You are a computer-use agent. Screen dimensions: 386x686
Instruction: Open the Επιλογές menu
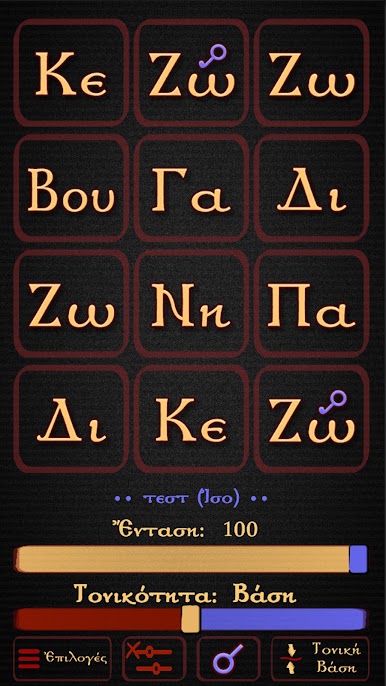click(63, 658)
